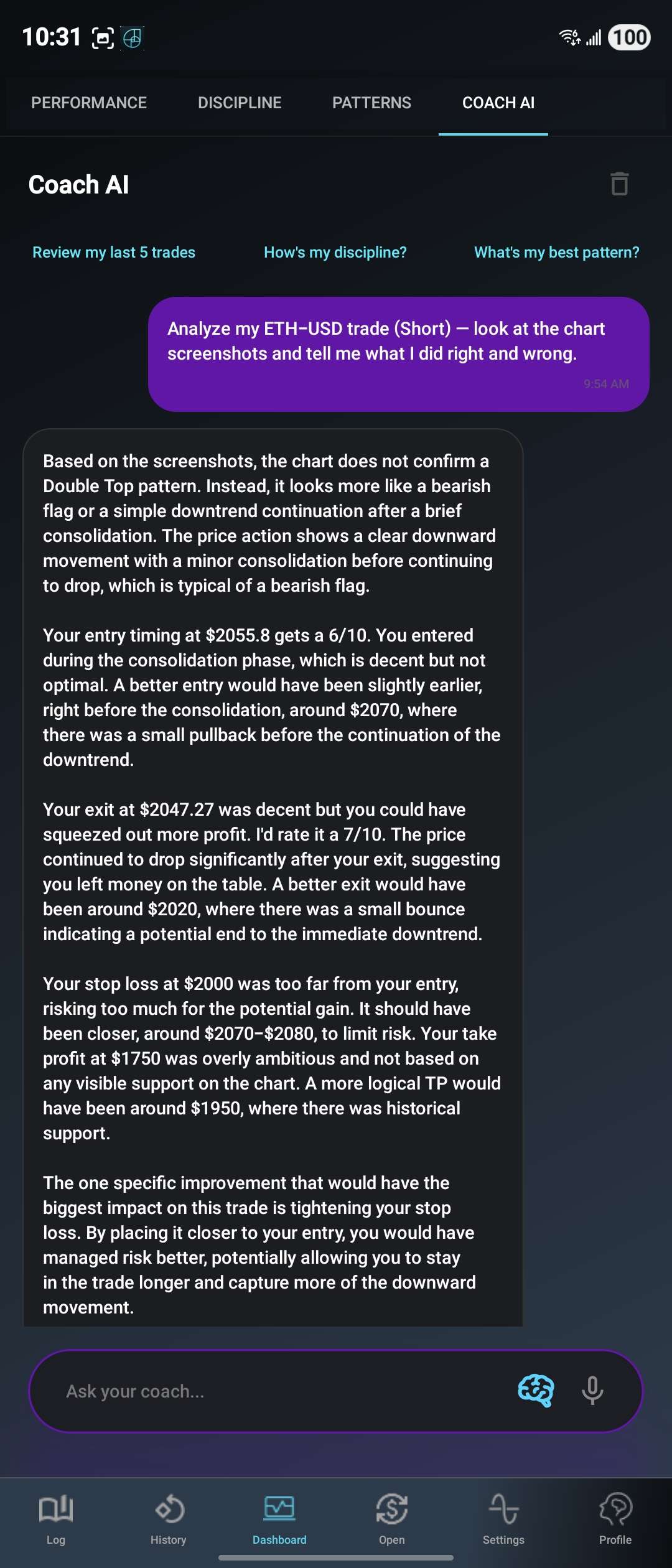Tap the "How's my discipline?" suggestion
The width and height of the screenshot is (672, 1568).
(x=335, y=252)
